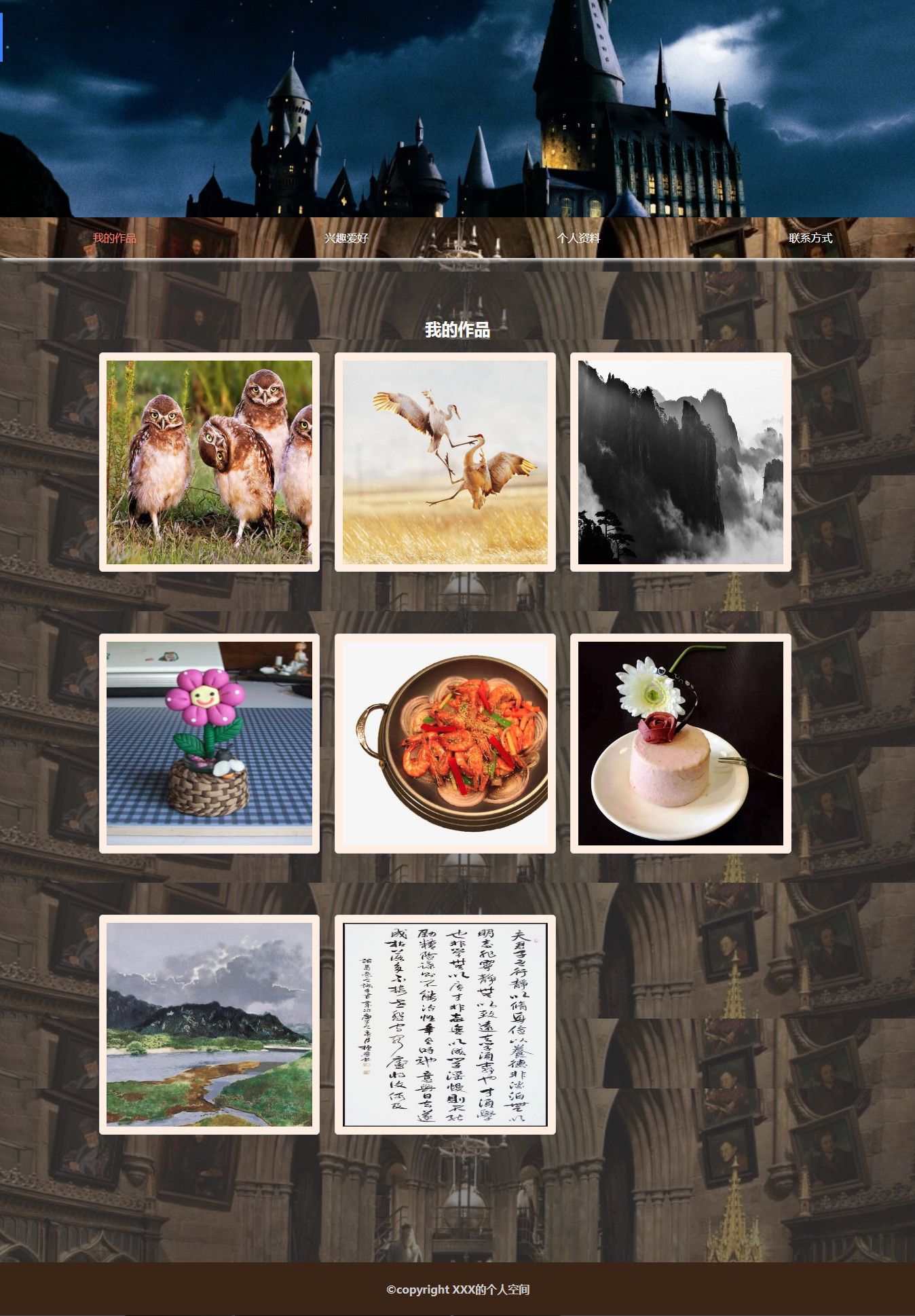Viewport: 915px width, 1316px height.
Task: Go to the 个人资料 tab
Action: (x=578, y=238)
